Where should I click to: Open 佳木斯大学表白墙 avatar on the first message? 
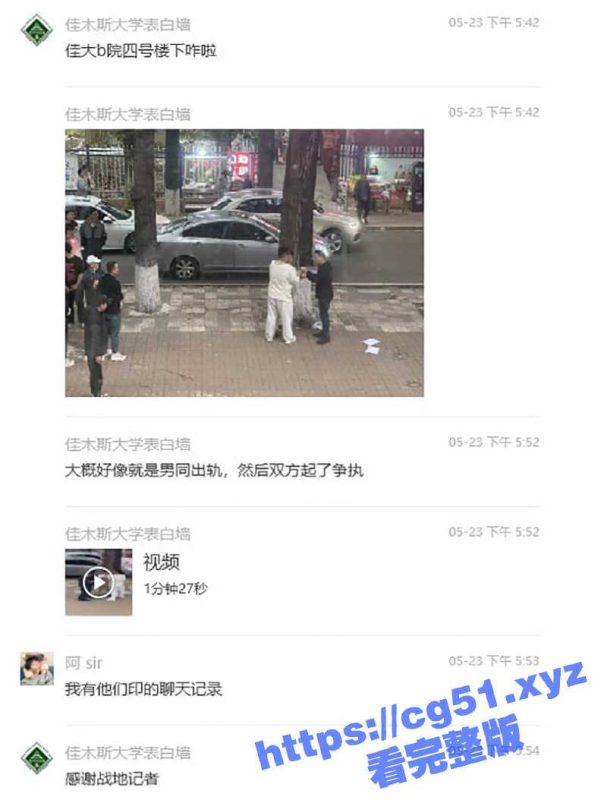(x=37, y=30)
